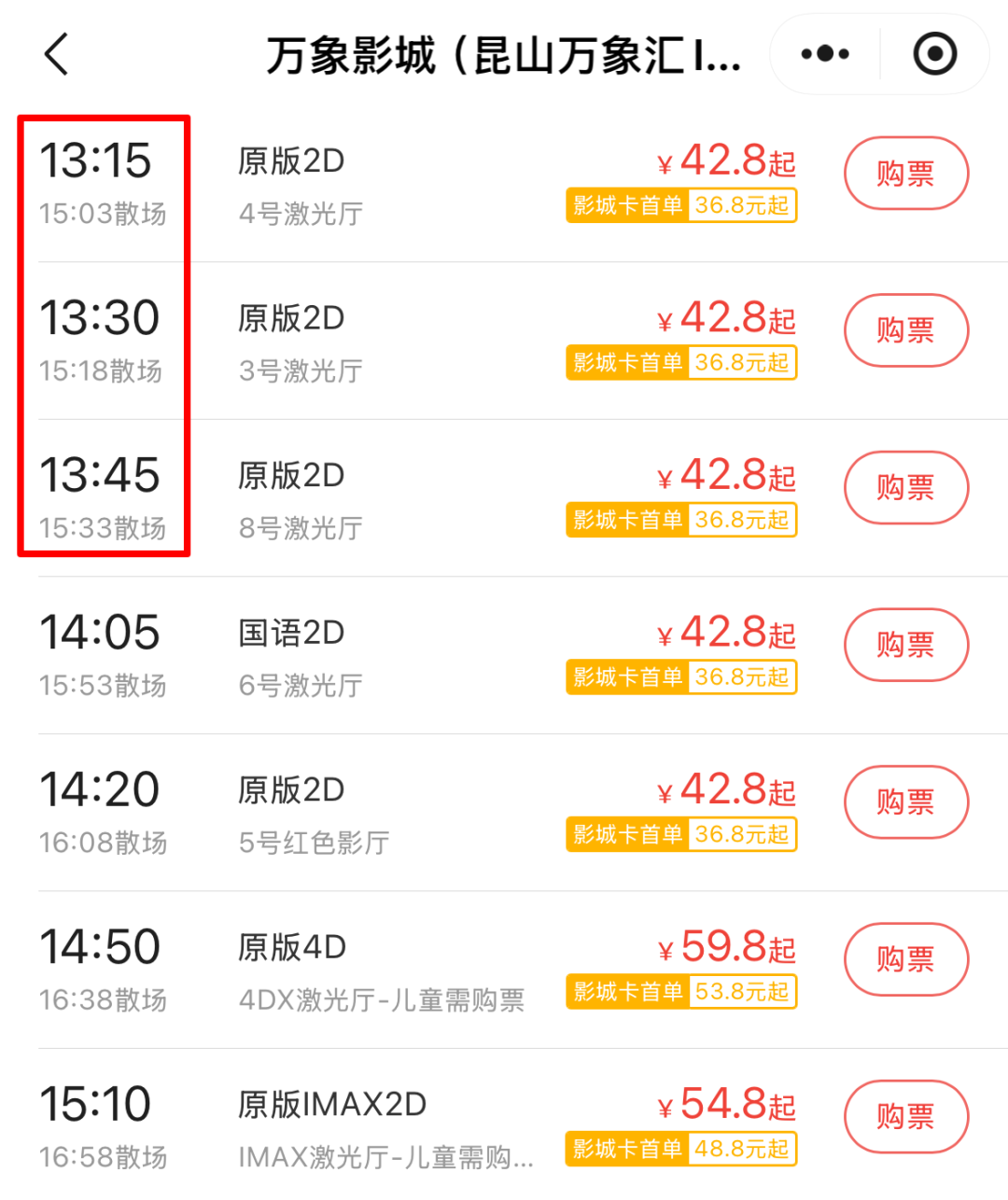1008x1200 pixels.
Task: Buy ticket for the 13:30 showing
Action: tap(905, 330)
